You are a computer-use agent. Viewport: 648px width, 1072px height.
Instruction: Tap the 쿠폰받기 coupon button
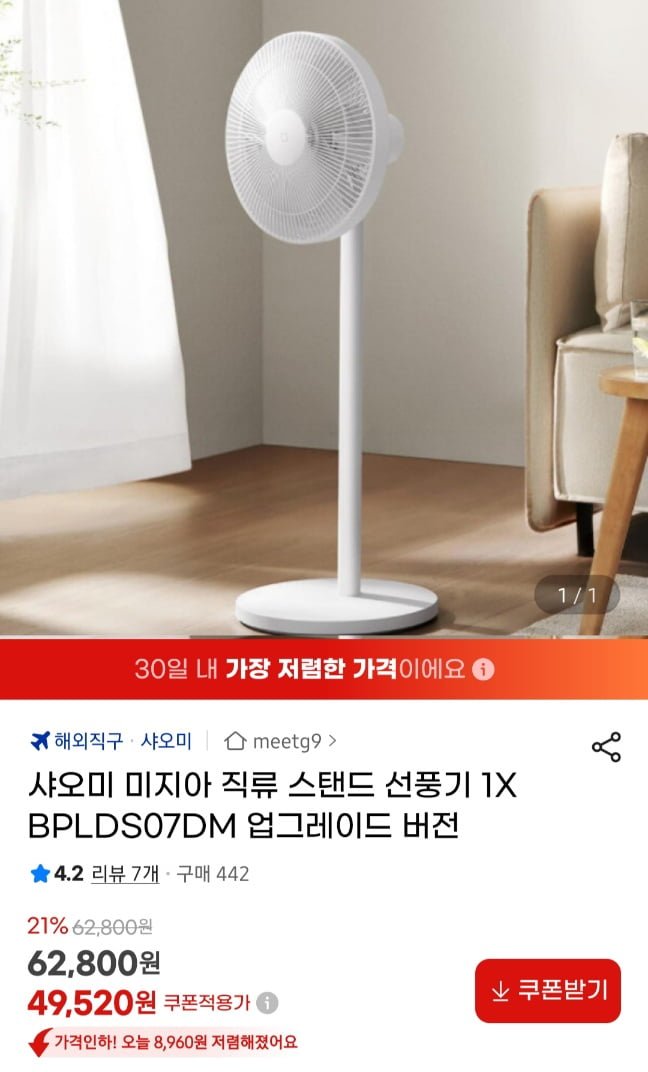click(x=548, y=991)
